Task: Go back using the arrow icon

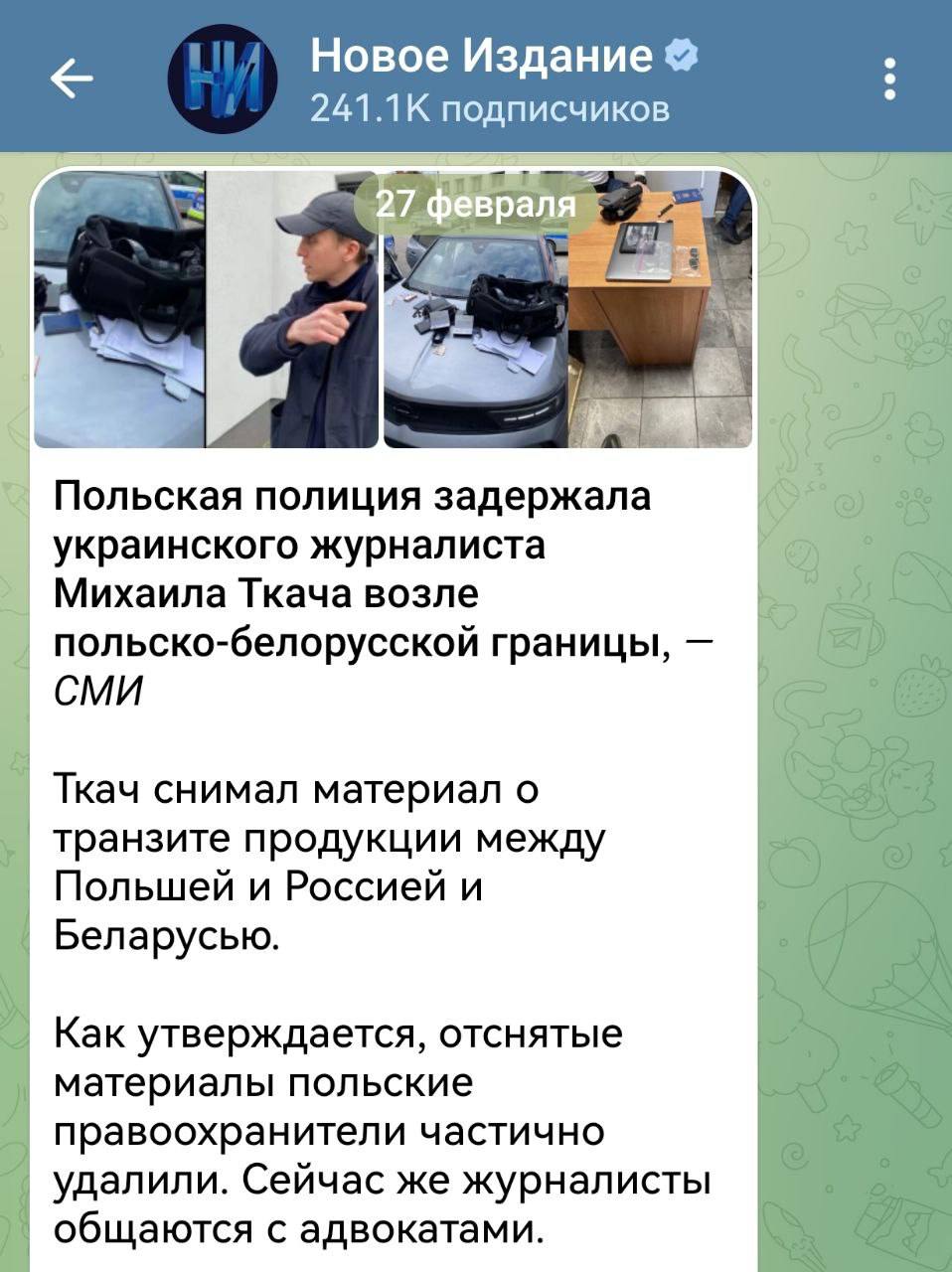Action: (72, 79)
